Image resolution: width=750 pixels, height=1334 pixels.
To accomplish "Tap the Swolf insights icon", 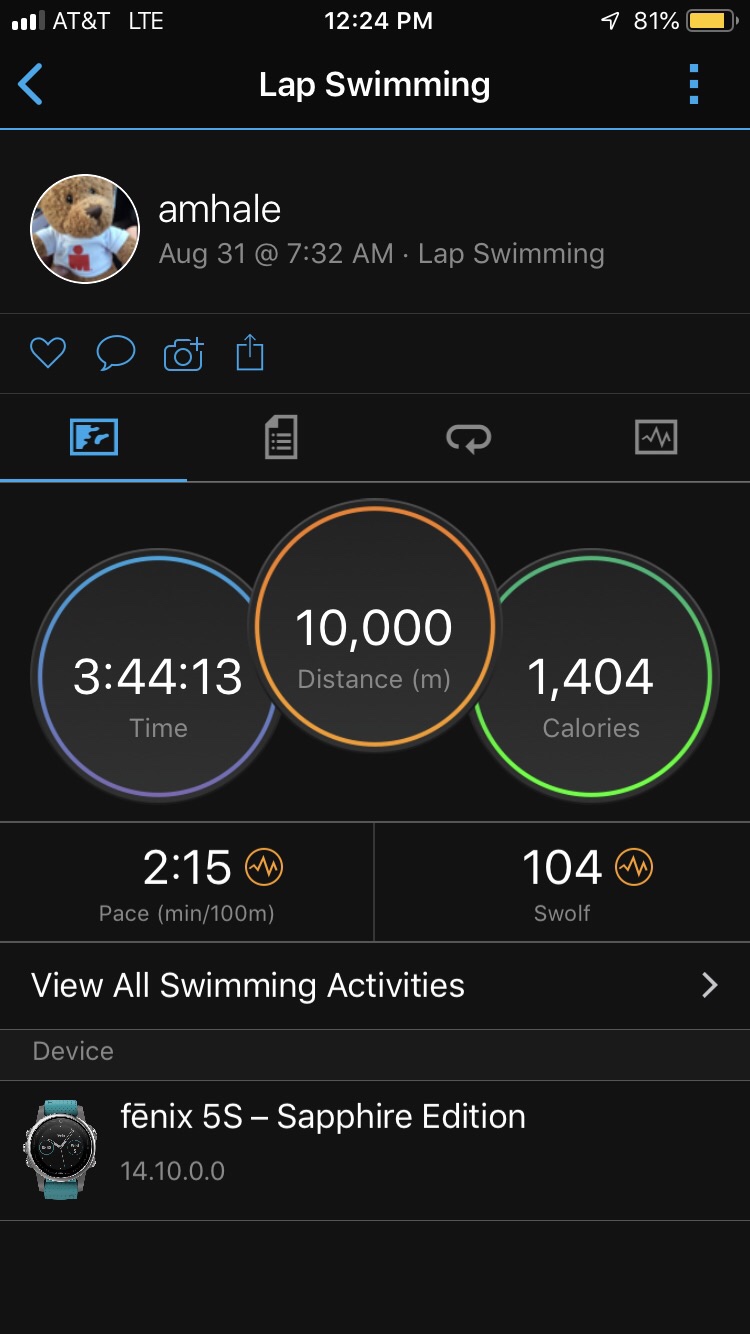I will point(634,867).
